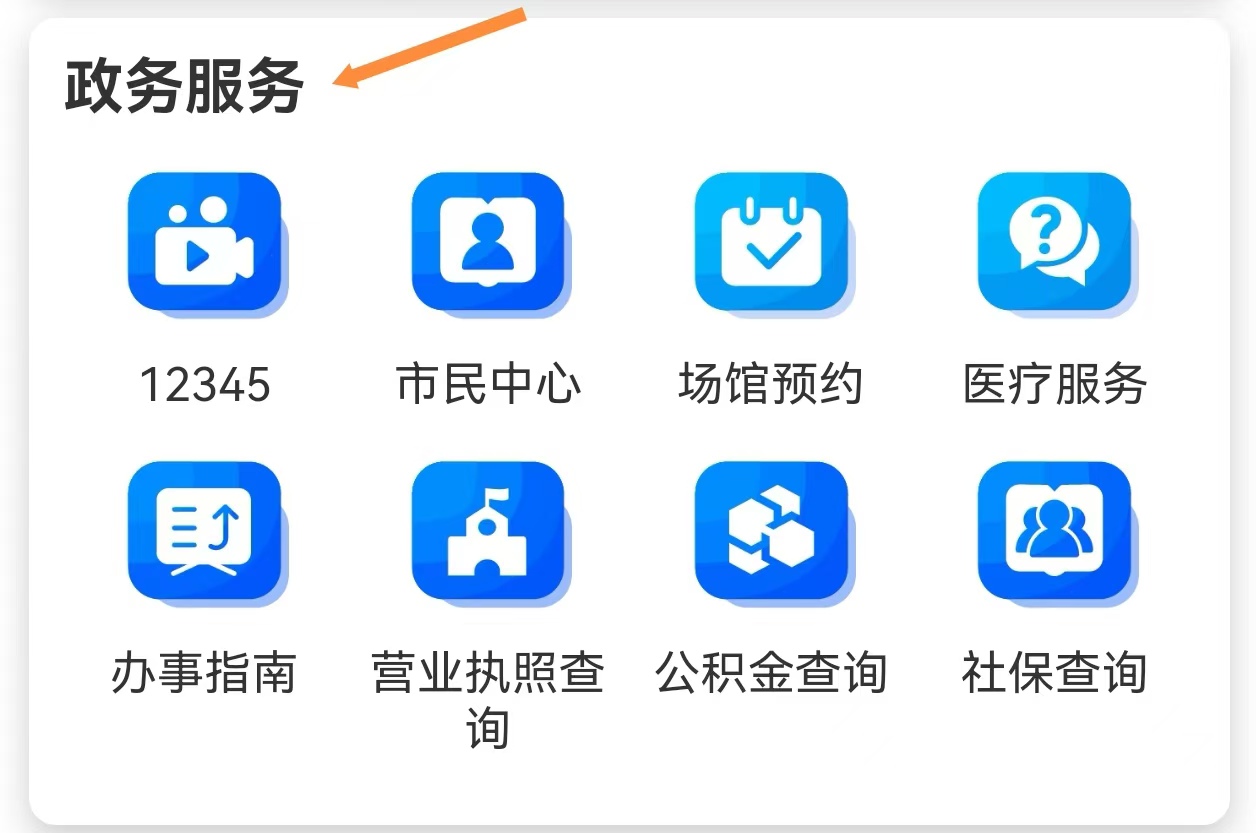1256x833 pixels.
Task: View the 办事指南 guide
Action: coord(205,532)
